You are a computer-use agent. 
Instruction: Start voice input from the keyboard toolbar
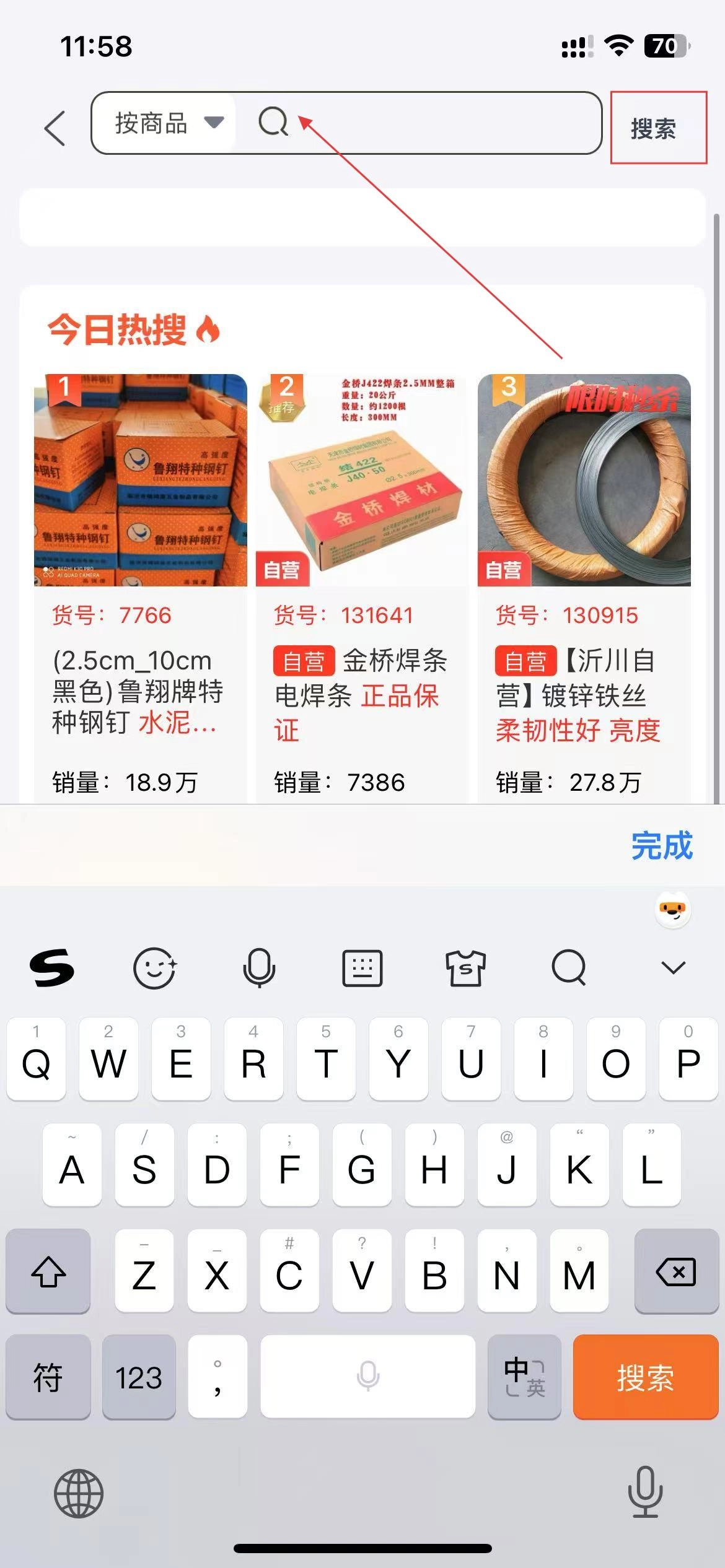pyautogui.click(x=259, y=967)
